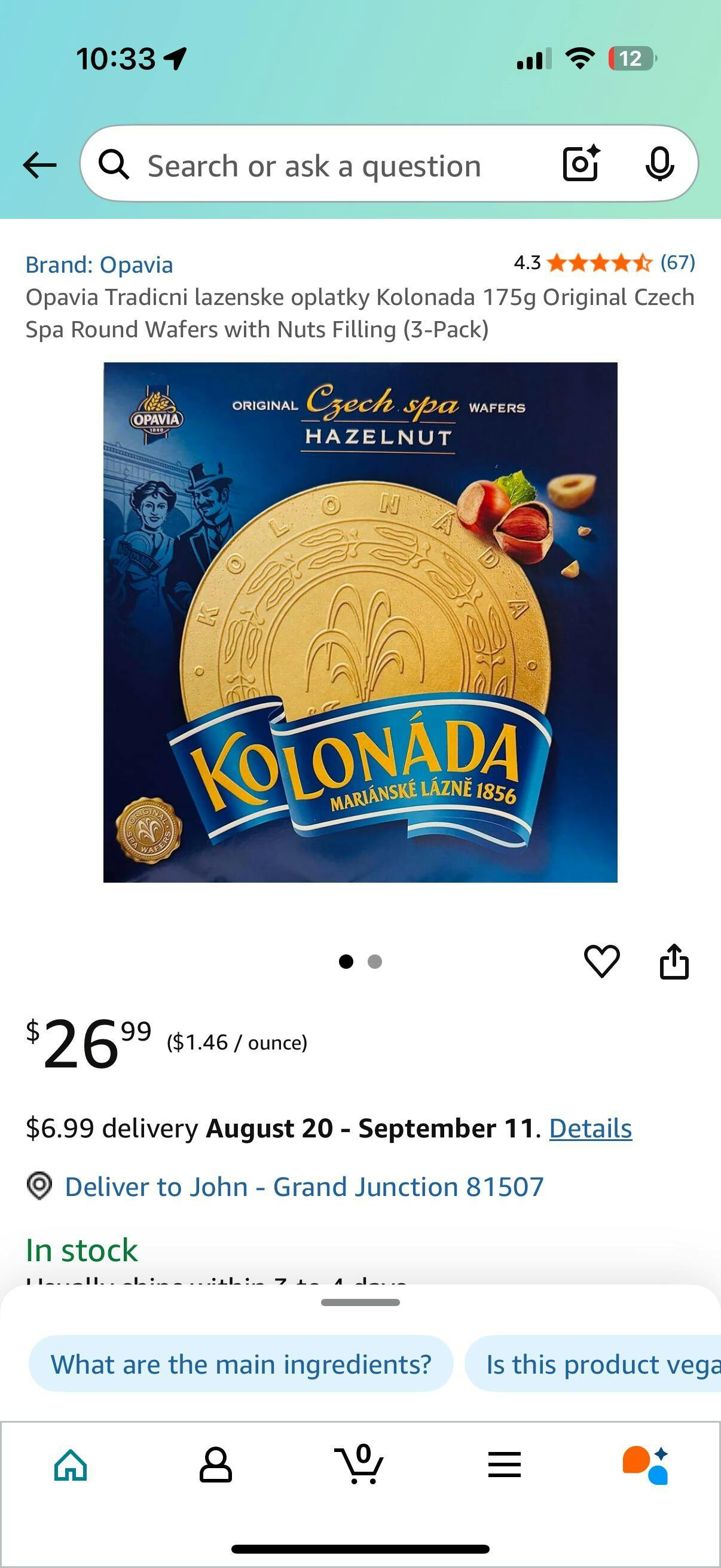Open delivery Details link
721x1568 pixels.
[x=590, y=1128]
